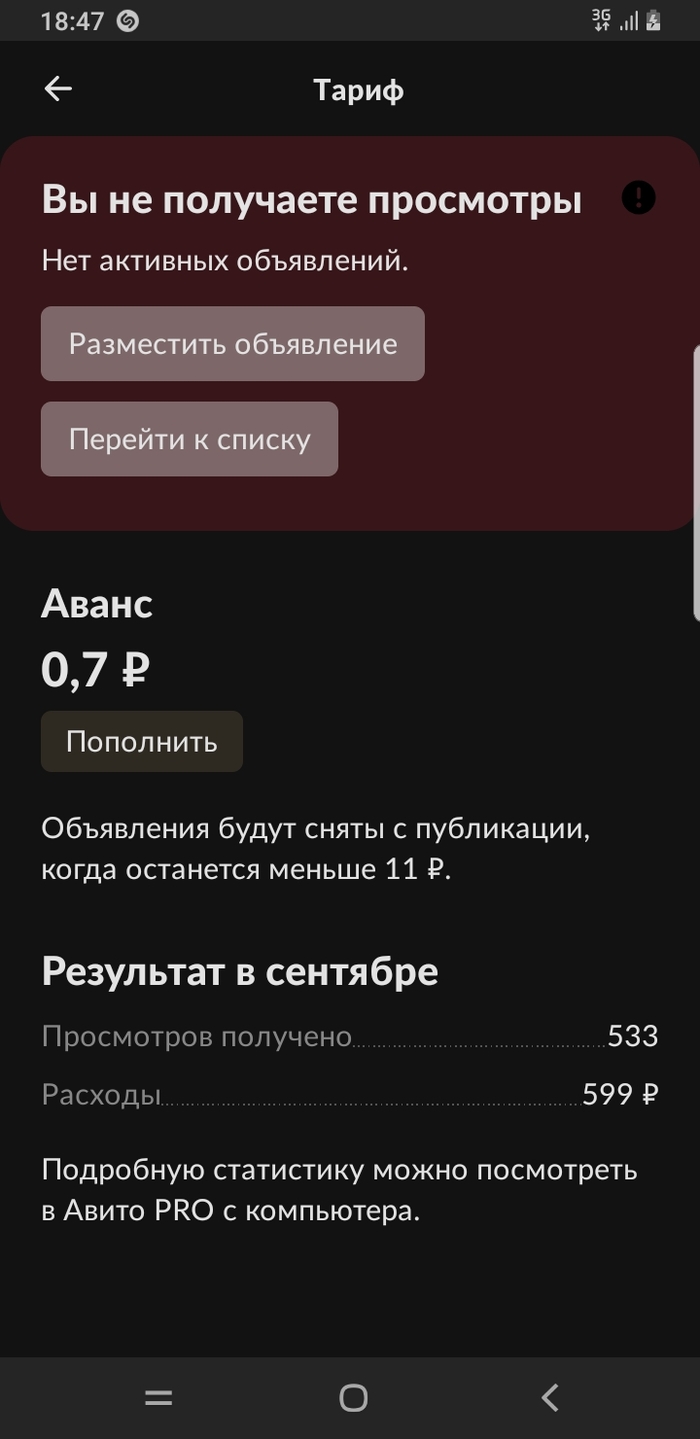Open Перейти к списку

click(189, 439)
